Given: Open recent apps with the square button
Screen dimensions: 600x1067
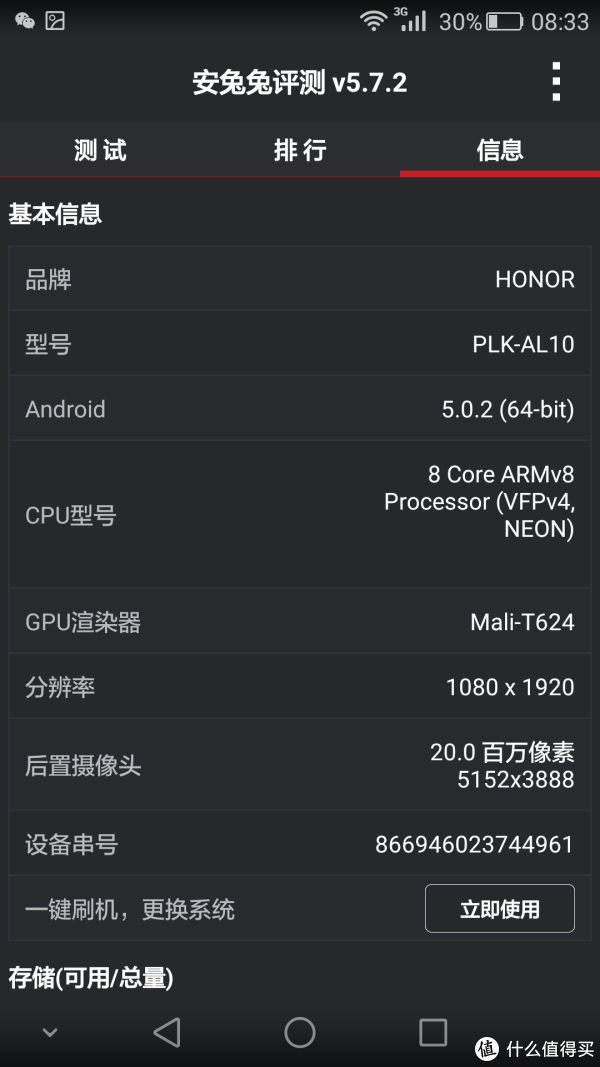Looking at the screenshot, I should pos(433,1032).
